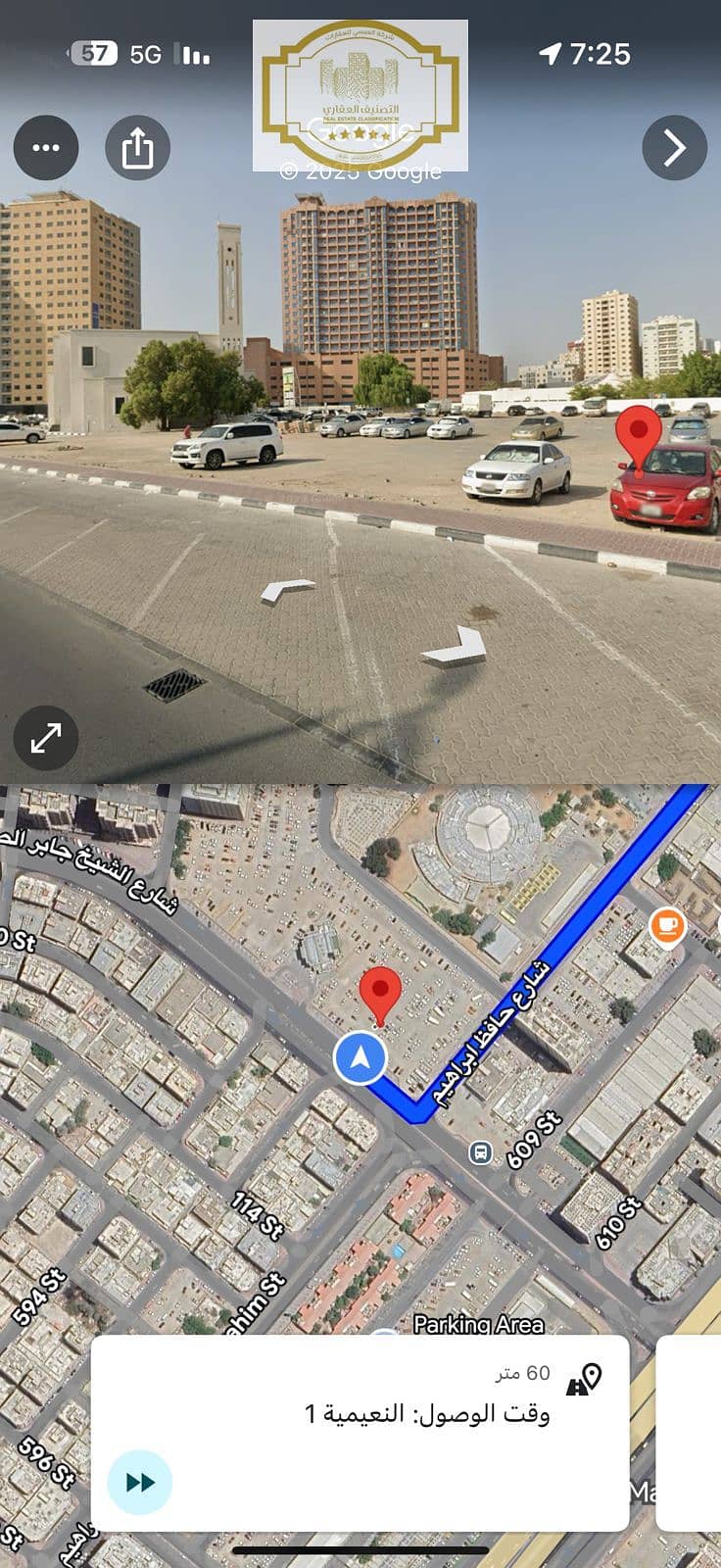Share this Street View location
721x1568 pixels.
click(138, 148)
